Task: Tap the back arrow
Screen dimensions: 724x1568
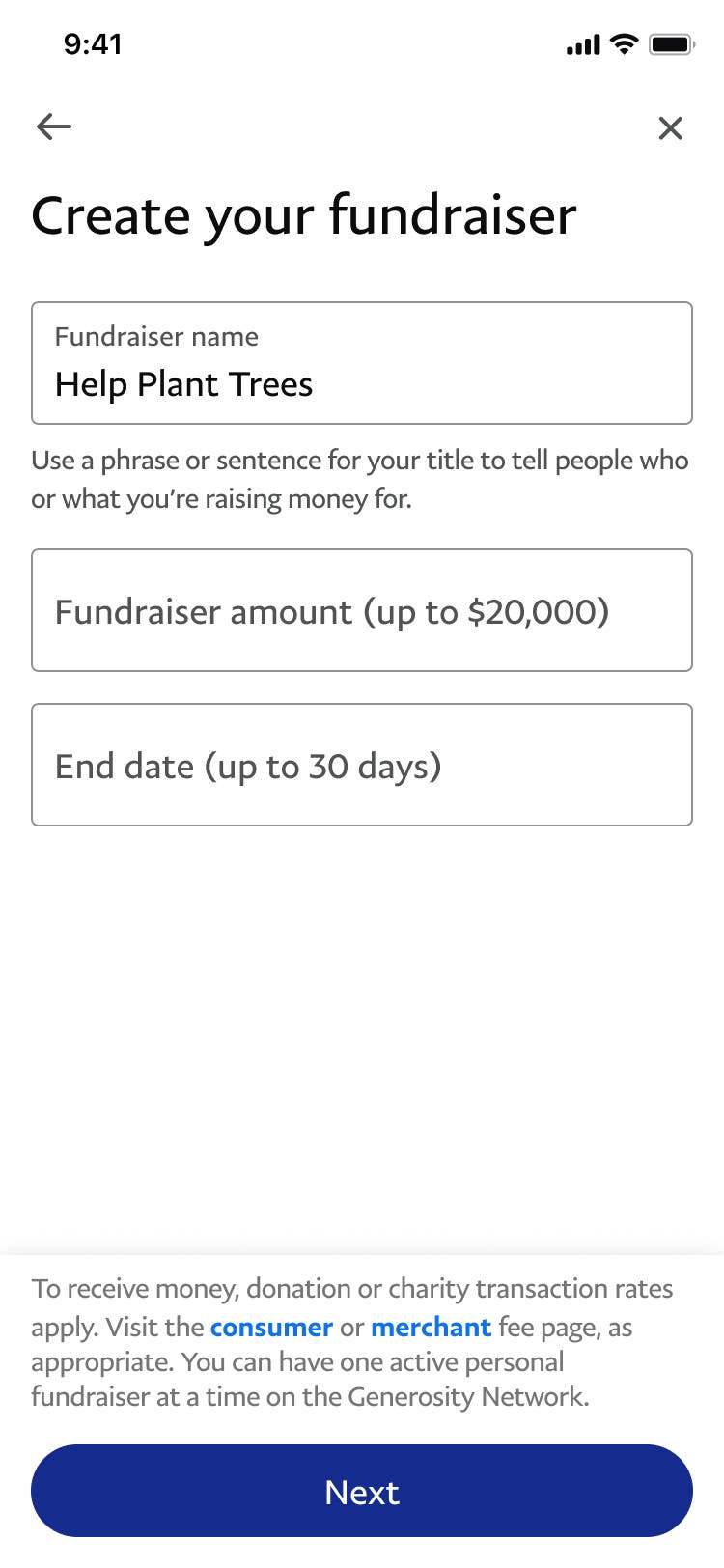Action: pos(54,126)
